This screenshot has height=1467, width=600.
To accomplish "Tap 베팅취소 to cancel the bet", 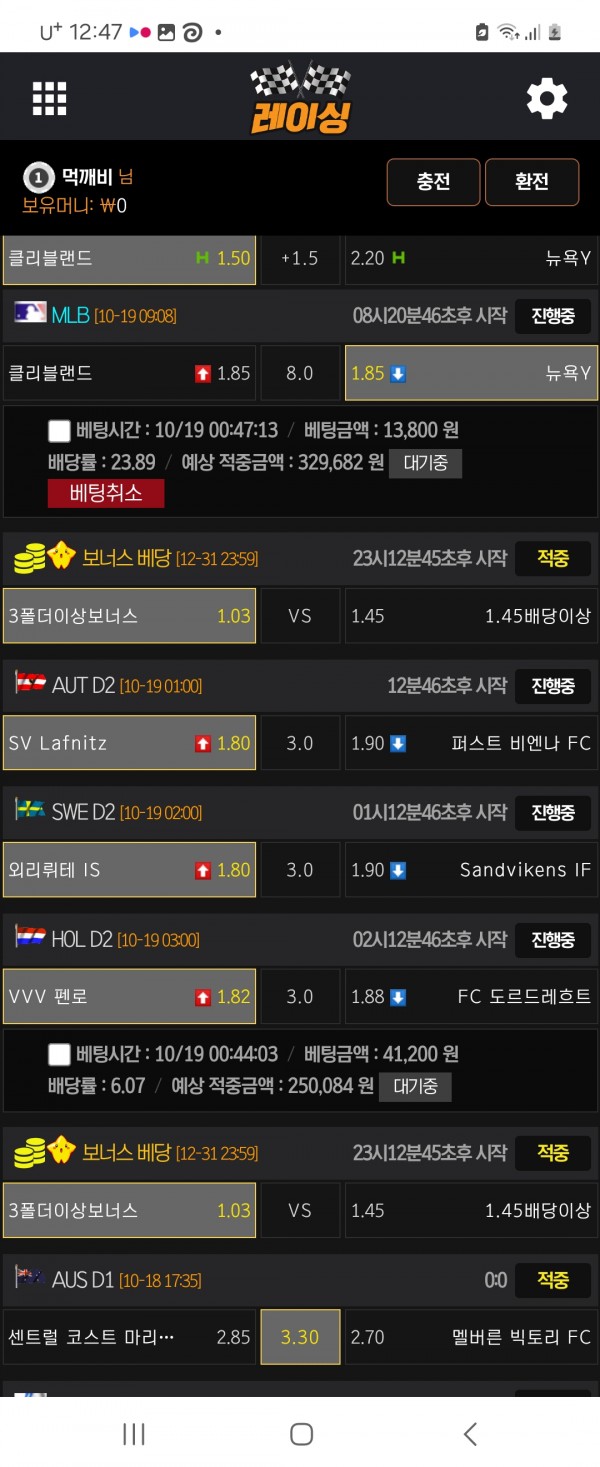I will pos(105,493).
